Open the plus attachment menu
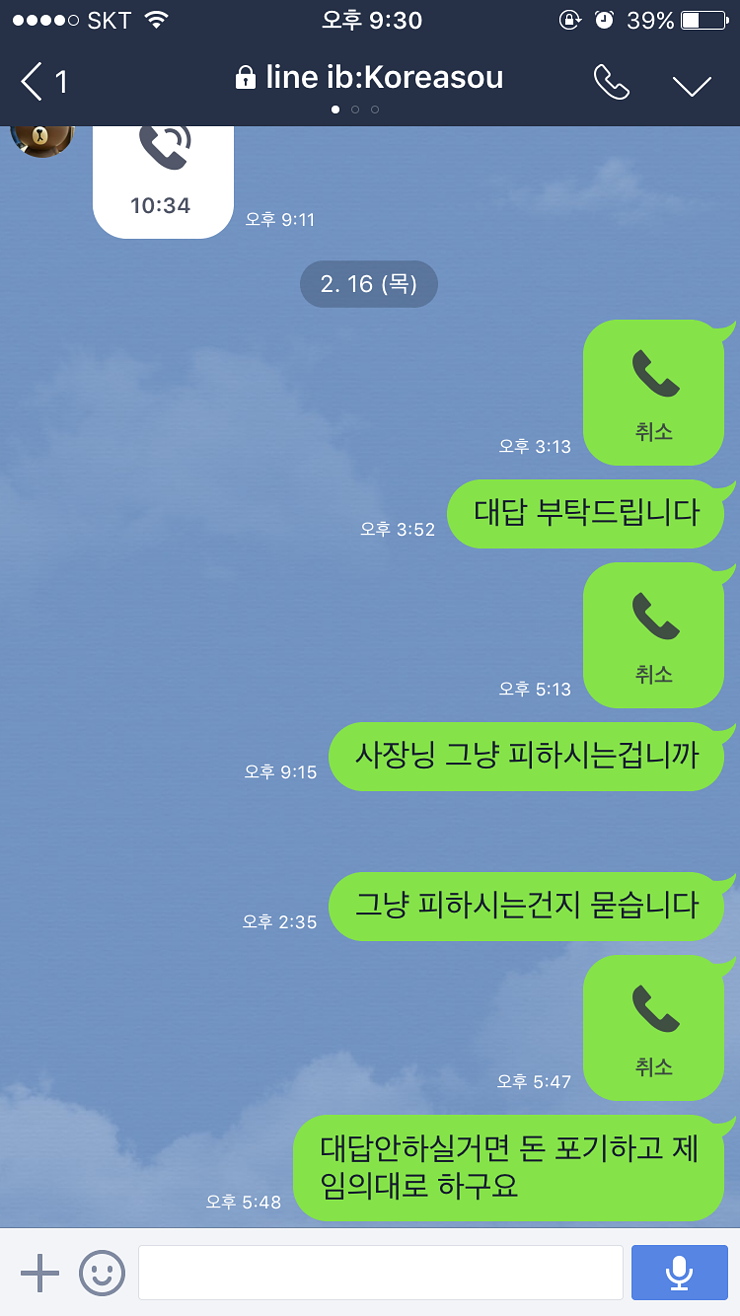Screen dimensions: 740x1316 click(x=40, y=1273)
